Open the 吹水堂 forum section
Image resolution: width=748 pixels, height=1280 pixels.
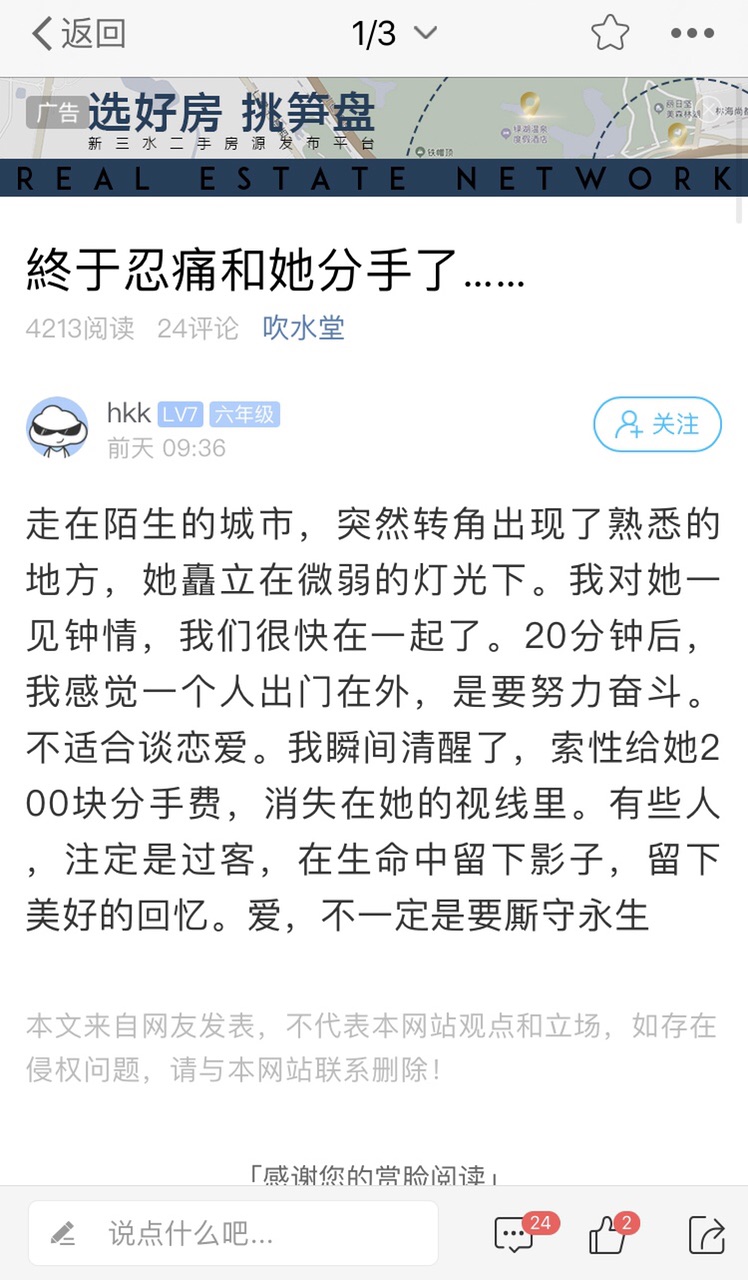[304, 328]
